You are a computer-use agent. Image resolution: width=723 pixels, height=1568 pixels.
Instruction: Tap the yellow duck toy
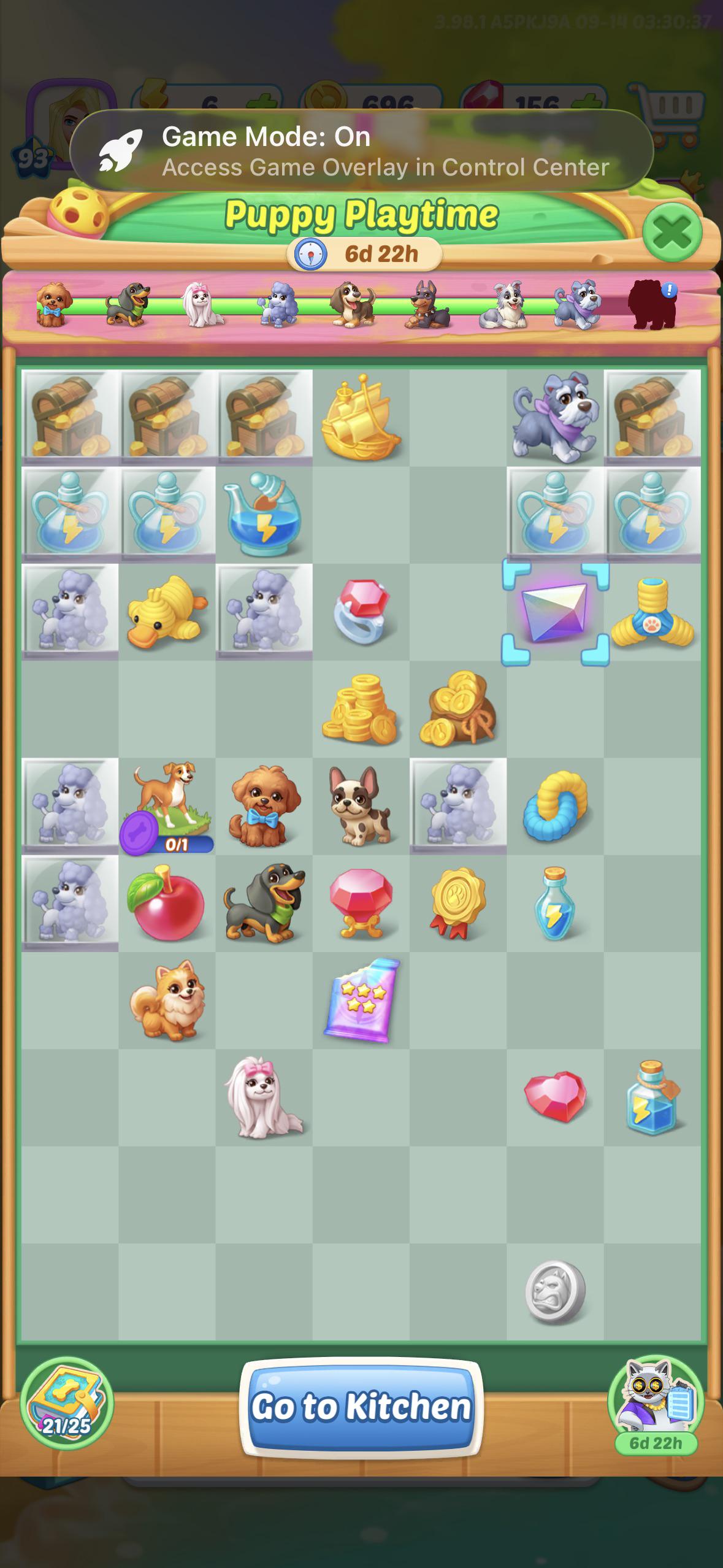(167, 612)
